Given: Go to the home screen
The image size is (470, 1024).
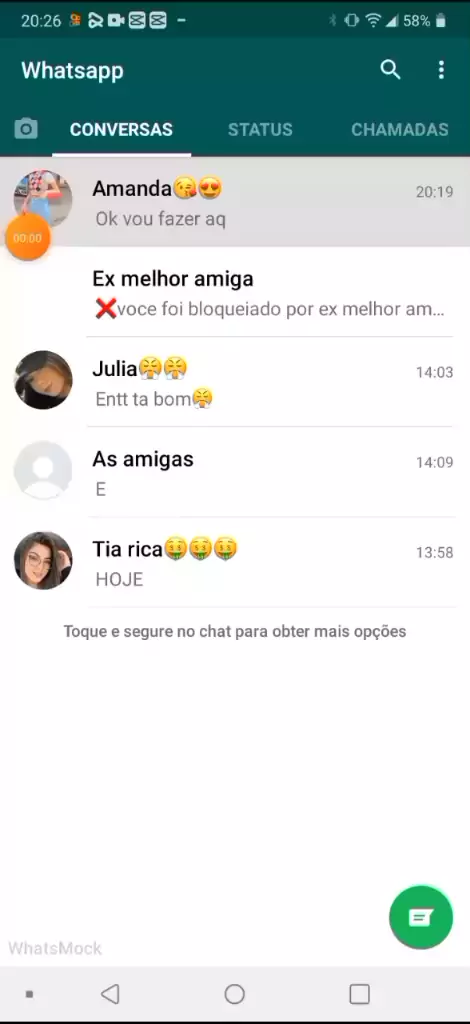Looking at the screenshot, I should (234, 994).
